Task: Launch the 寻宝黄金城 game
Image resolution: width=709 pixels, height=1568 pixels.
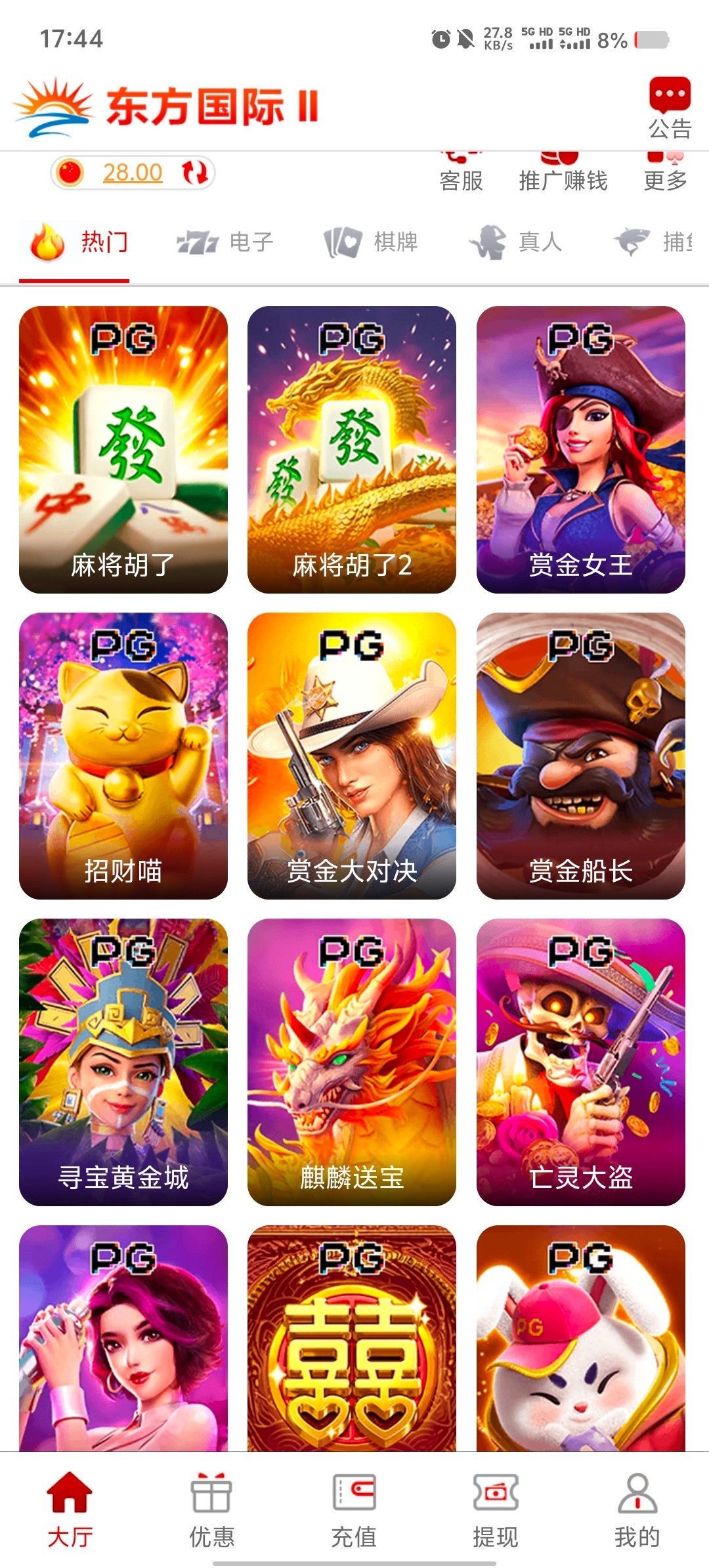Action: [123, 1062]
